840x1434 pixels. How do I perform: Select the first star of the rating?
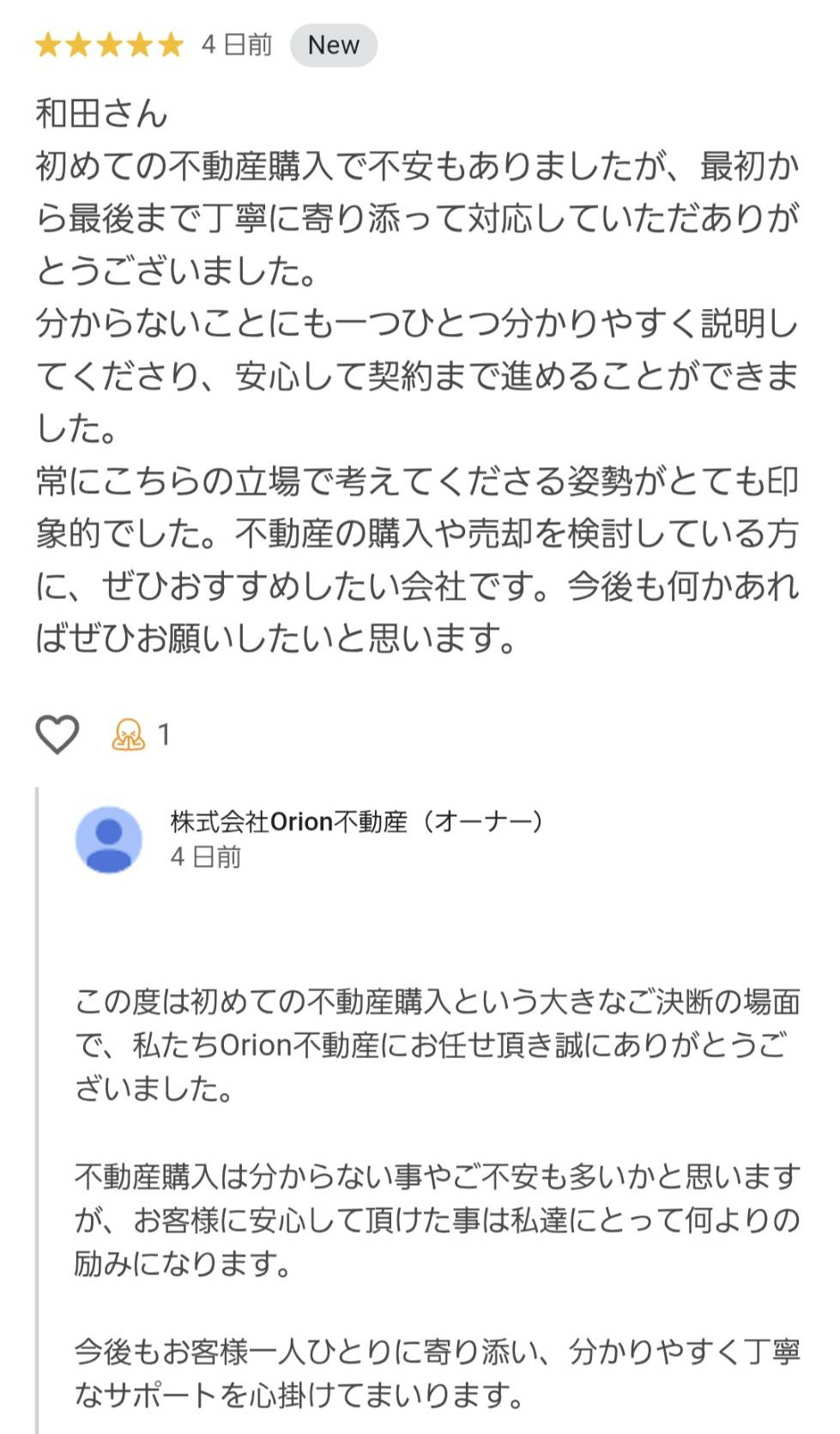coord(47,45)
